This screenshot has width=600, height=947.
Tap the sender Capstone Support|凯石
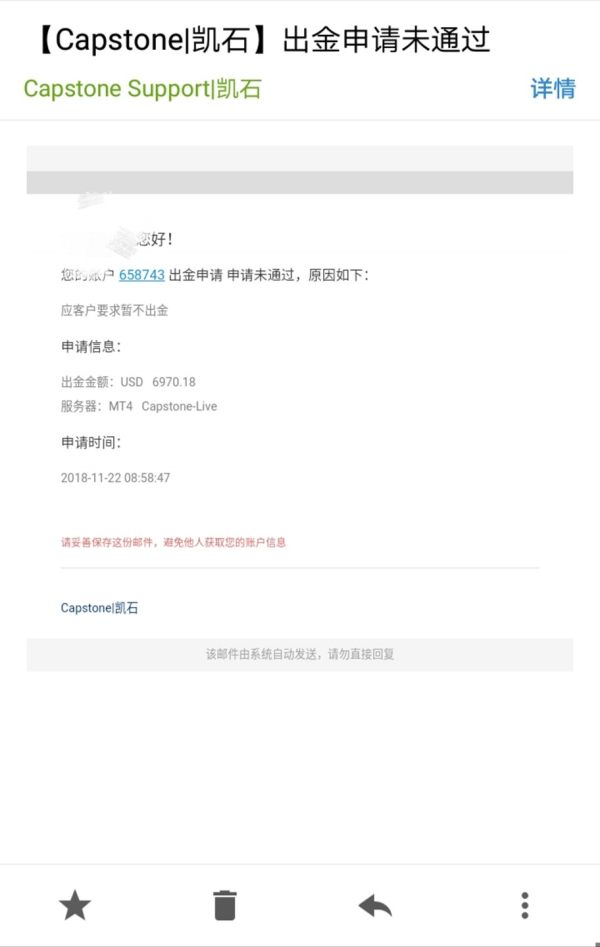[x=142, y=88]
